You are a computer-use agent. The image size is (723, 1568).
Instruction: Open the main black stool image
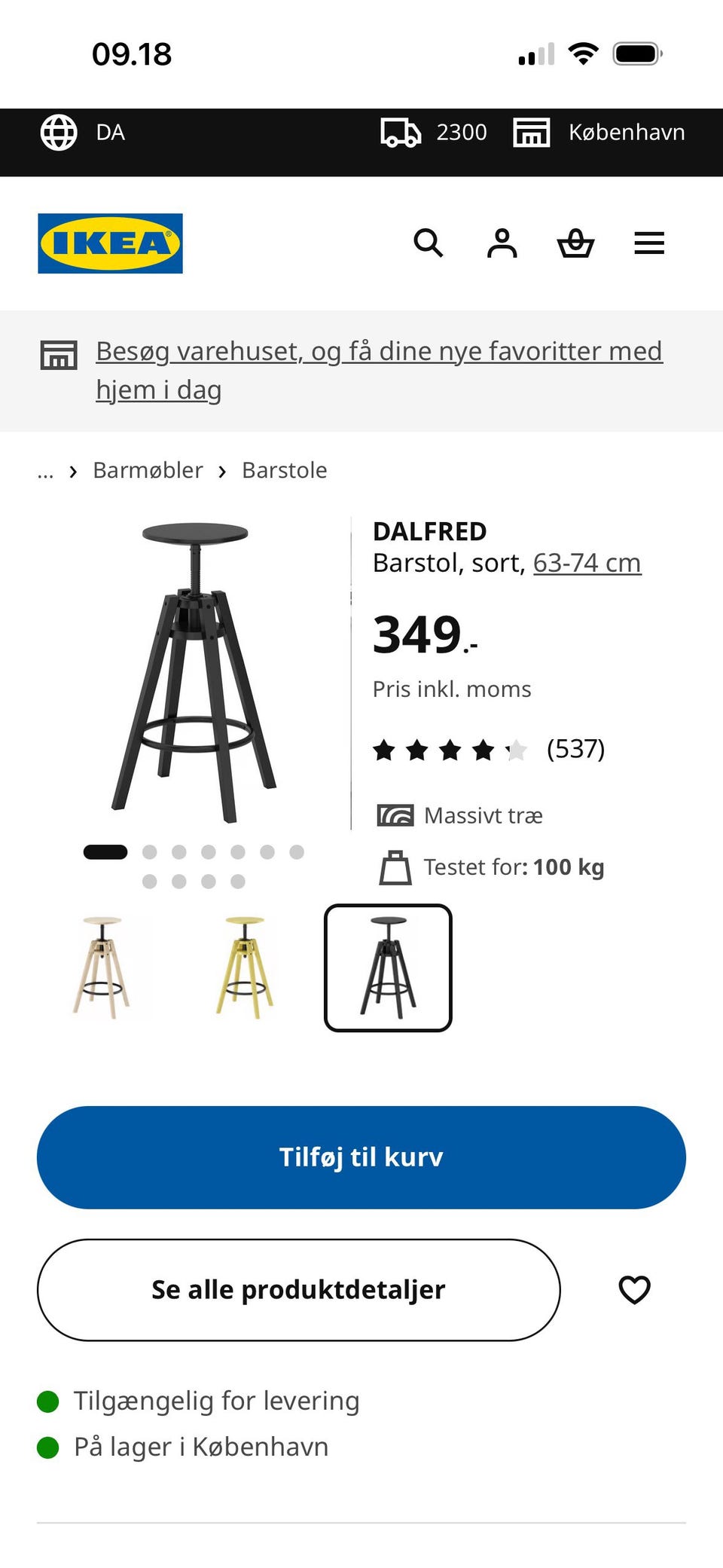(195, 672)
